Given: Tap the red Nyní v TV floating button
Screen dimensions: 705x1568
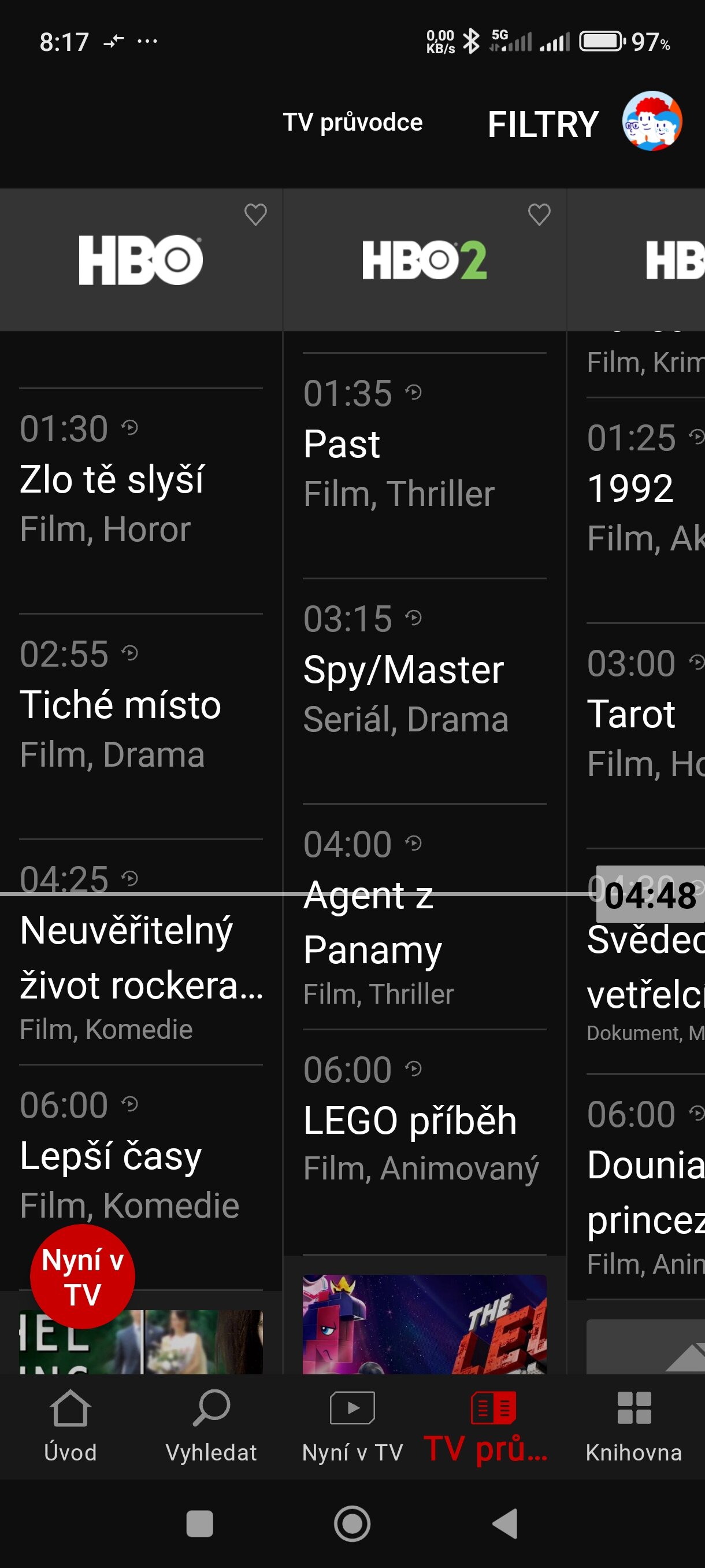Looking at the screenshot, I should [x=83, y=1277].
